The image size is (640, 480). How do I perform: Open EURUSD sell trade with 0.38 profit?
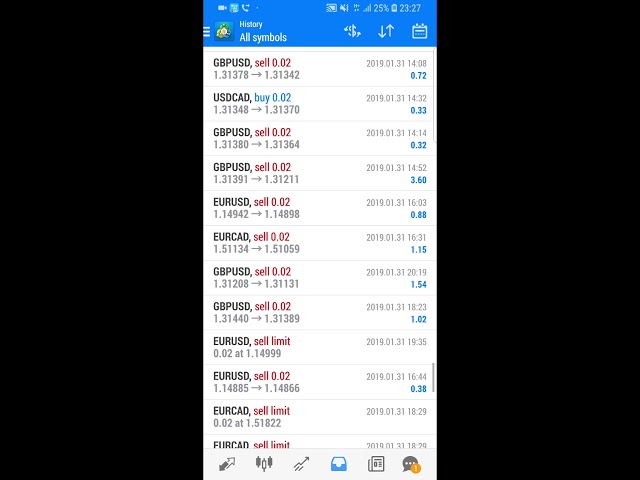pos(320,382)
